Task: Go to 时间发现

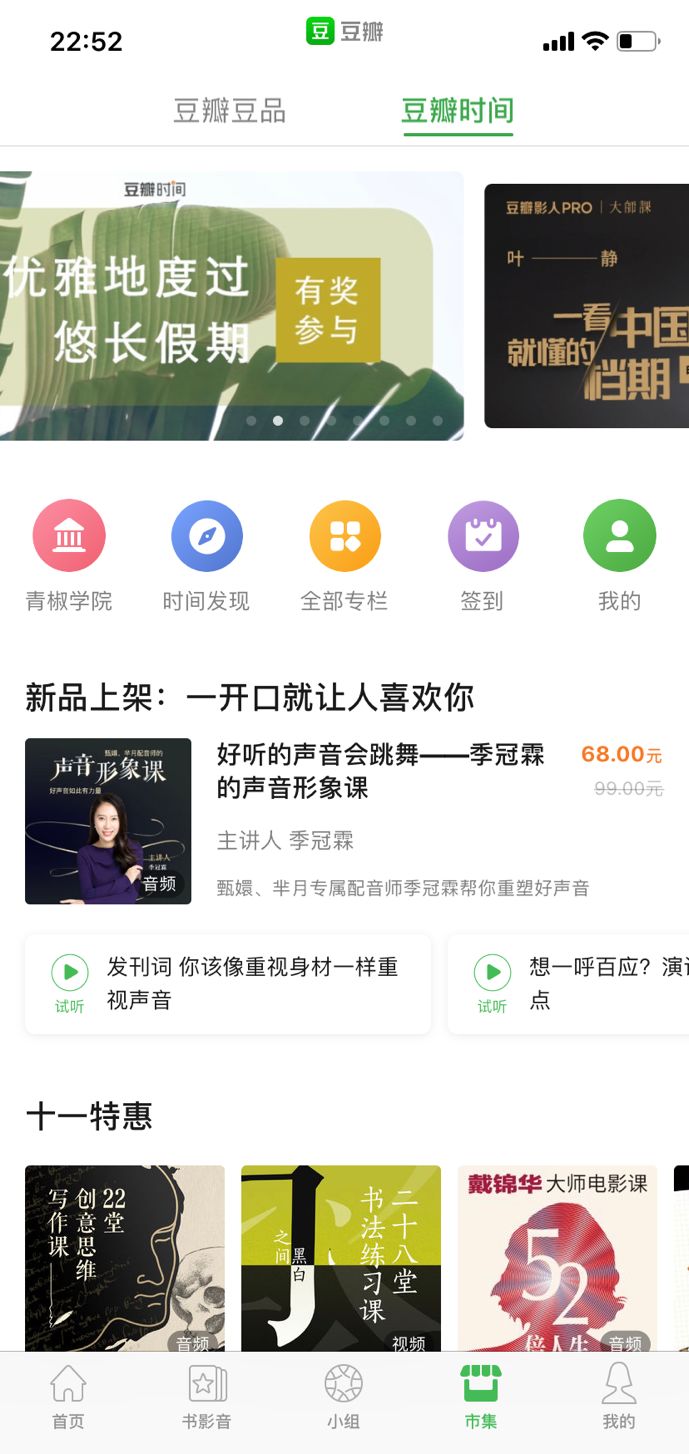Action: [206, 537]
